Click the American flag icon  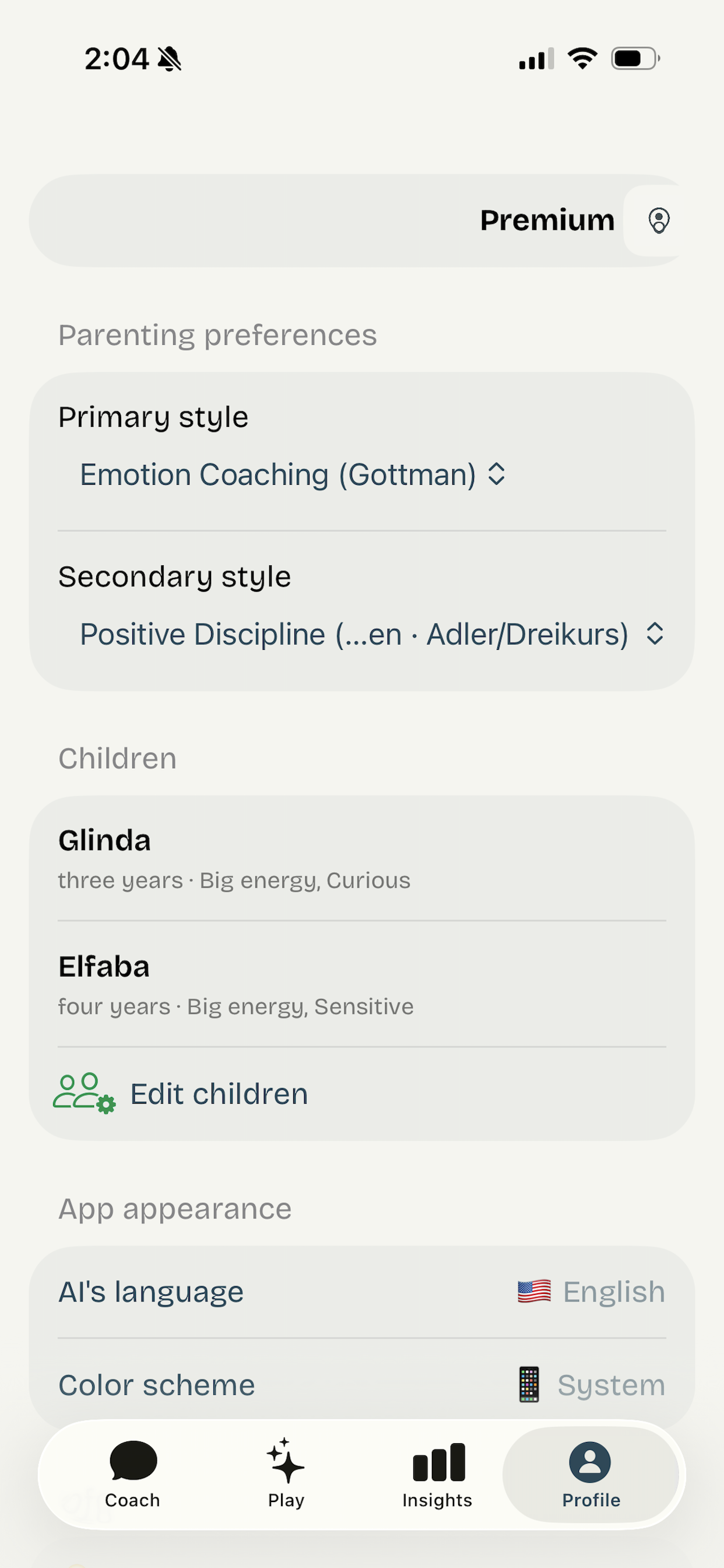[x=532, y=1290]
